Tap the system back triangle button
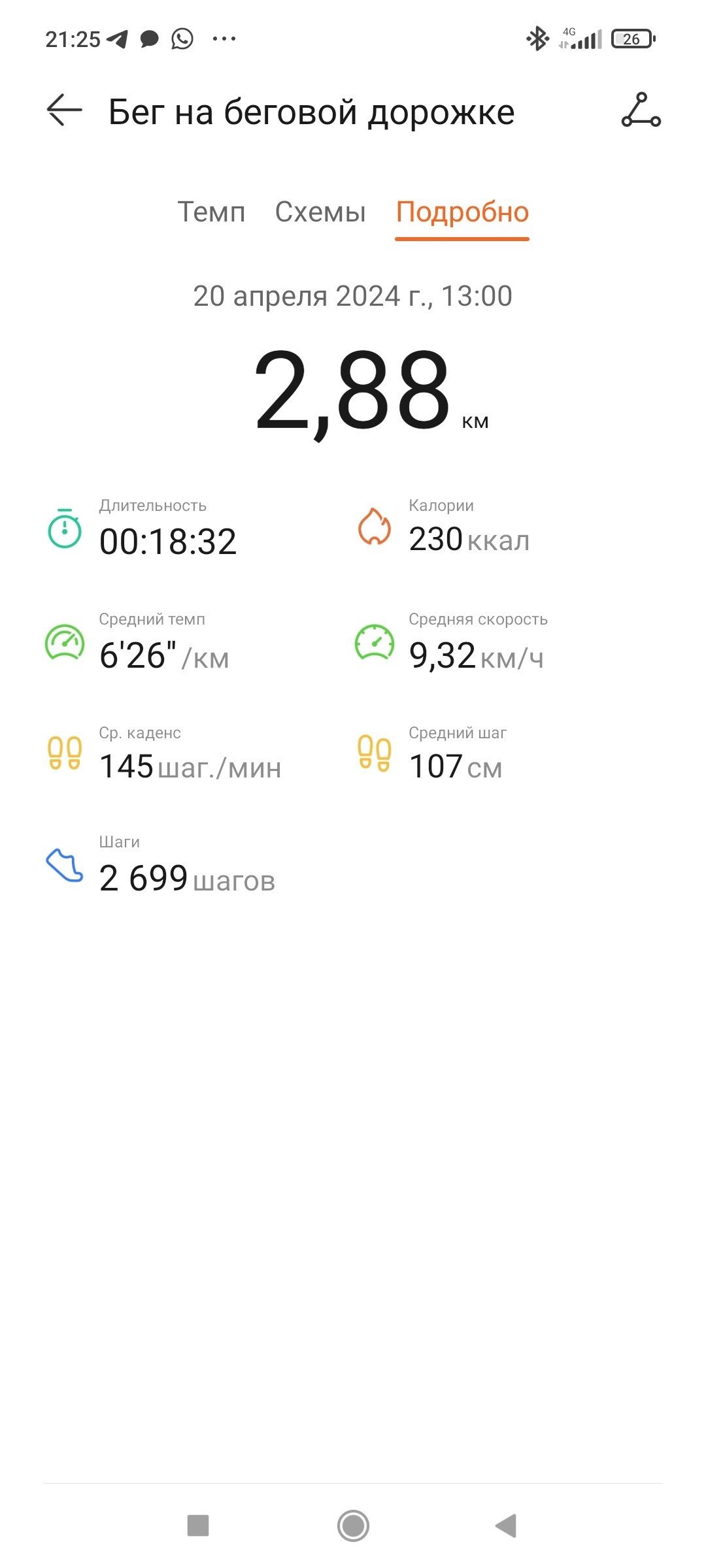The height and width of the screenshot is (1568, 706). 506,1526
